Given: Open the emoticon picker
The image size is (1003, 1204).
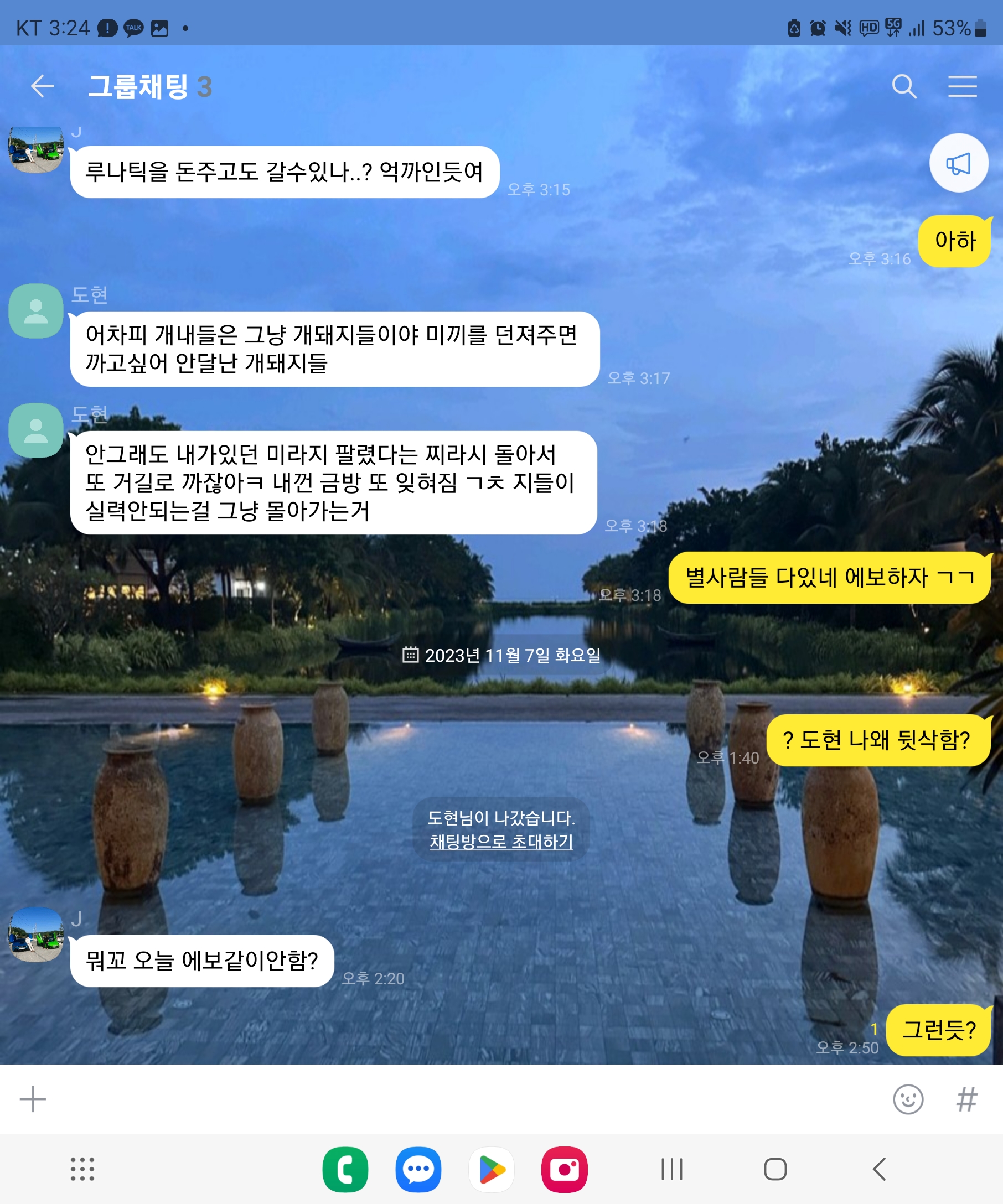Looking at the screenshot, I should (x=908, y=1099).
